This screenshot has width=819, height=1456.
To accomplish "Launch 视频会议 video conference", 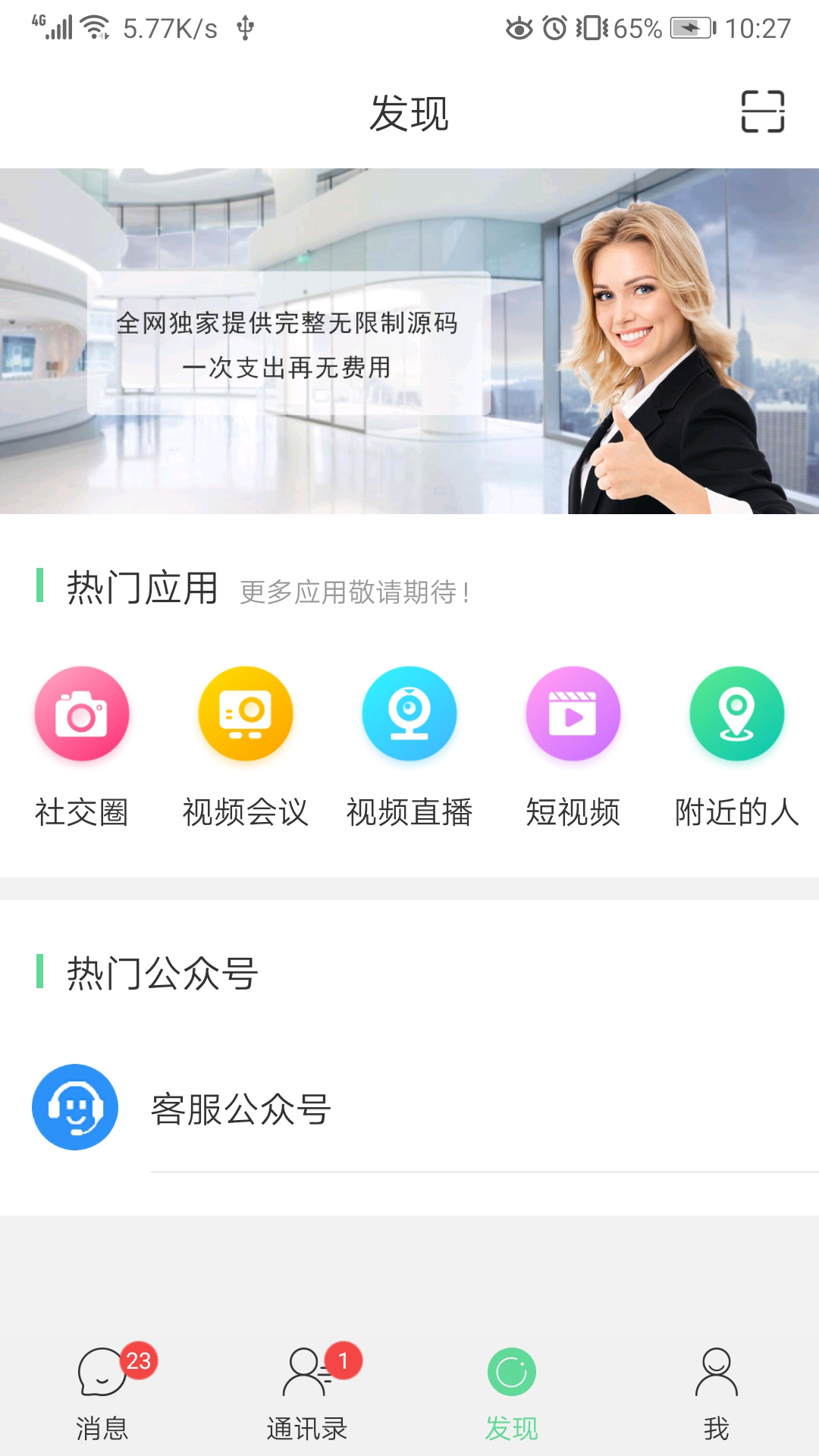I will 246,747.
